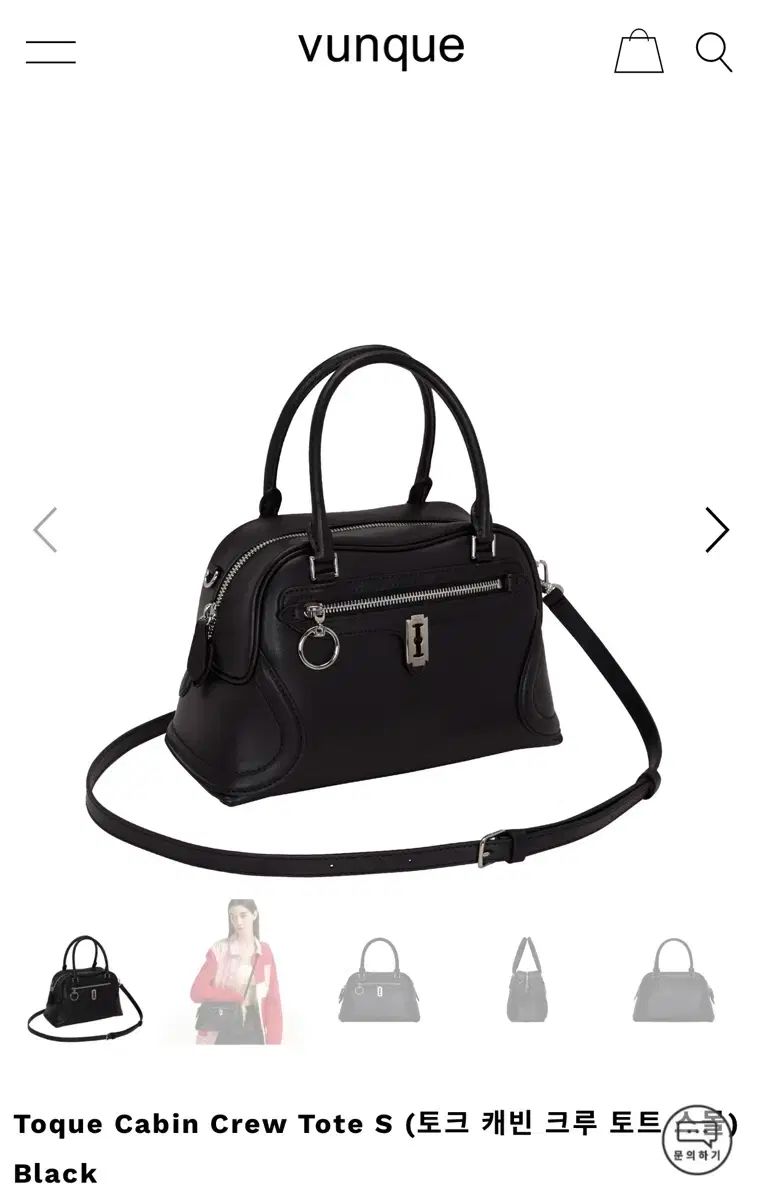Select the front view bag thumbnail

[x=379, y=980]
